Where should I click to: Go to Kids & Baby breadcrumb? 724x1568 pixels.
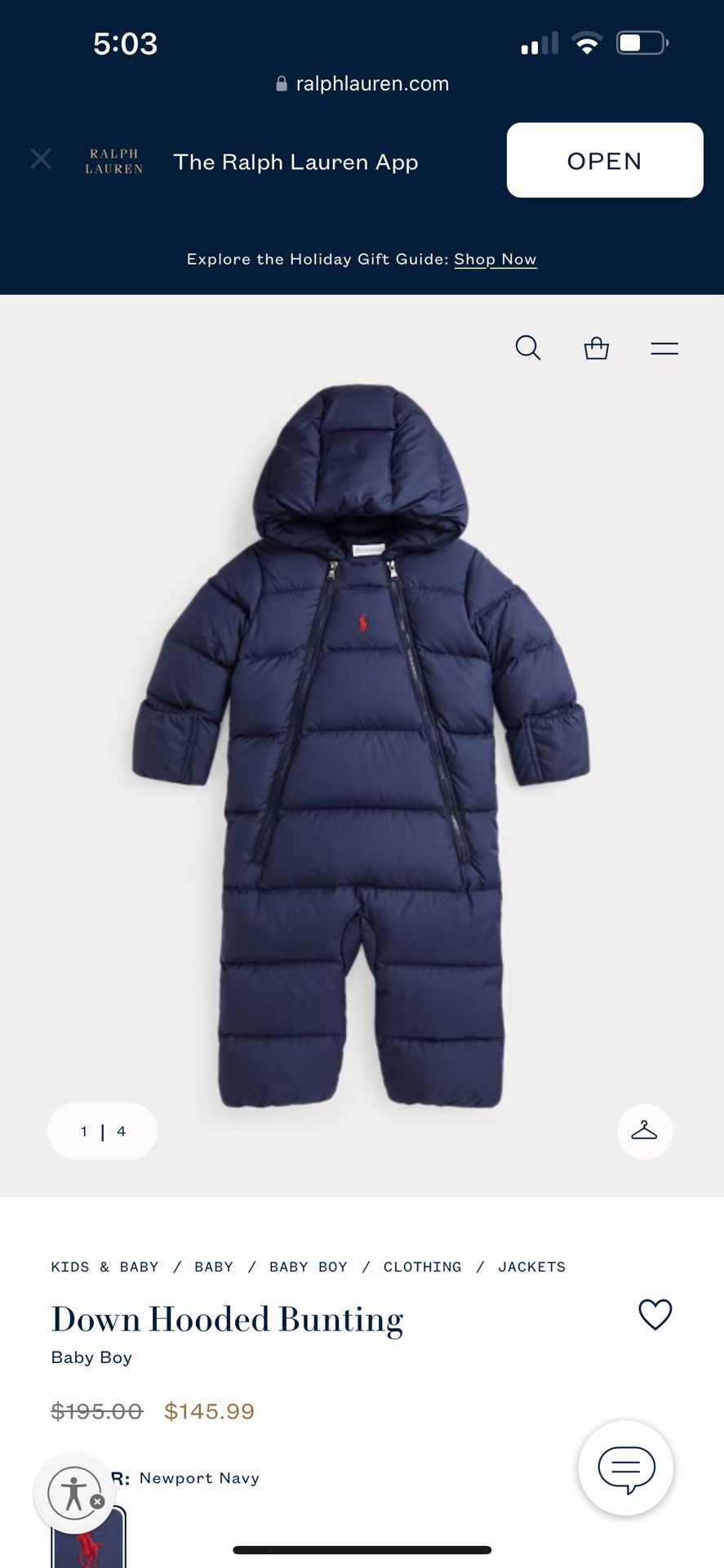pos(104,1267)
